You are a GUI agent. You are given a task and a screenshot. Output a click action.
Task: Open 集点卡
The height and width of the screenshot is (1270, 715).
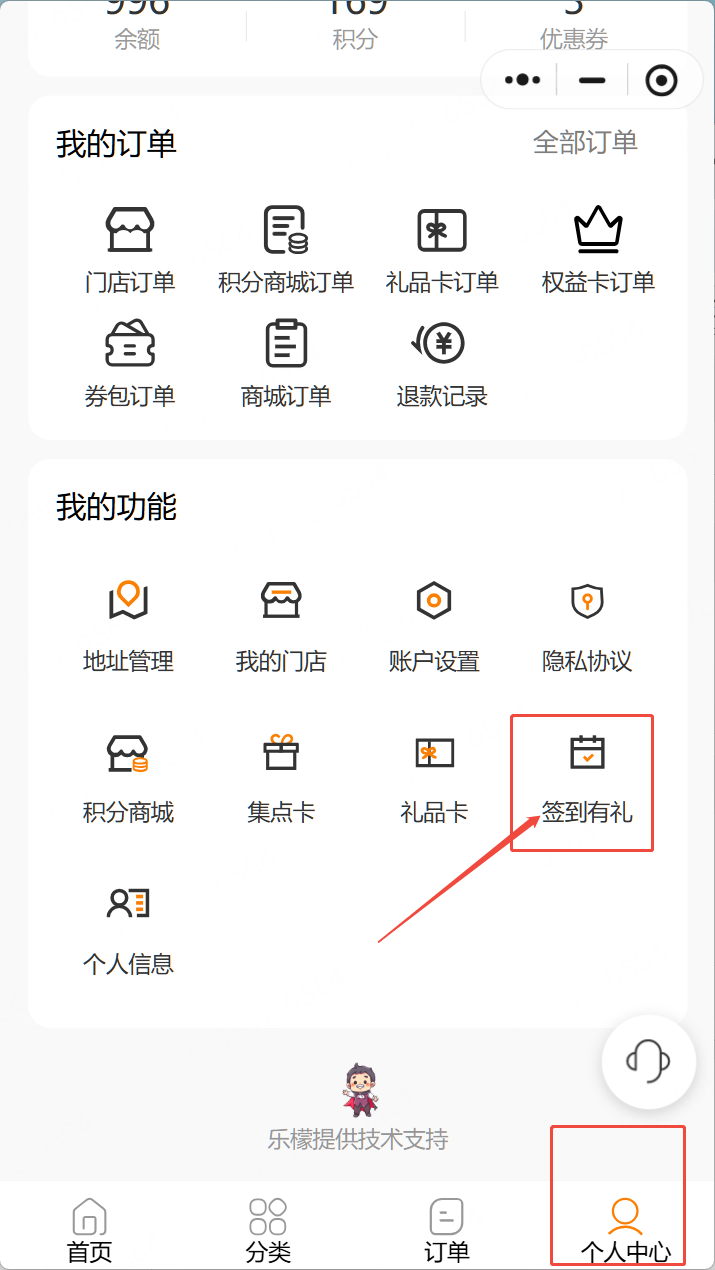pyautogui.click(x=281, y=778)
